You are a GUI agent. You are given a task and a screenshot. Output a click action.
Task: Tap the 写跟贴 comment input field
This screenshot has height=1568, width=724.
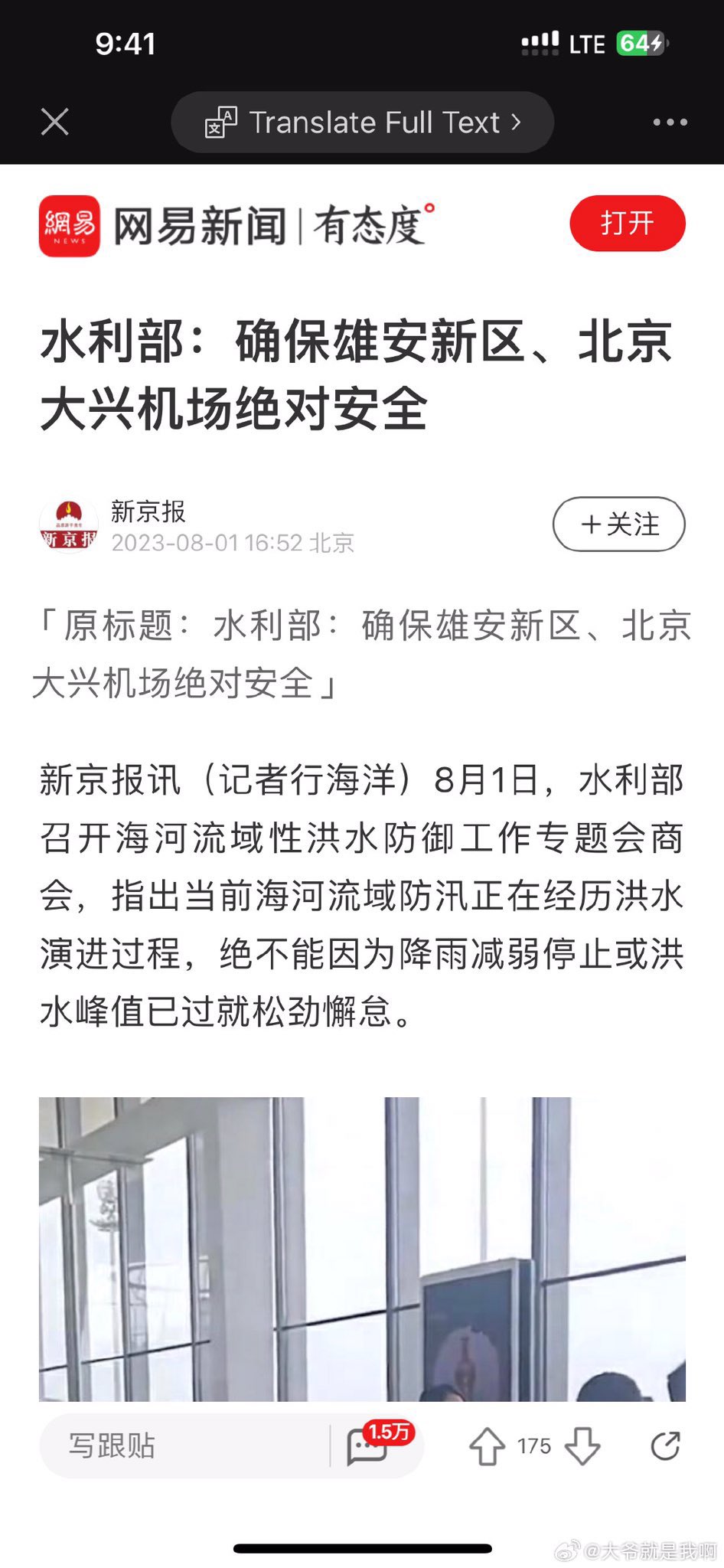(184, 1445)
